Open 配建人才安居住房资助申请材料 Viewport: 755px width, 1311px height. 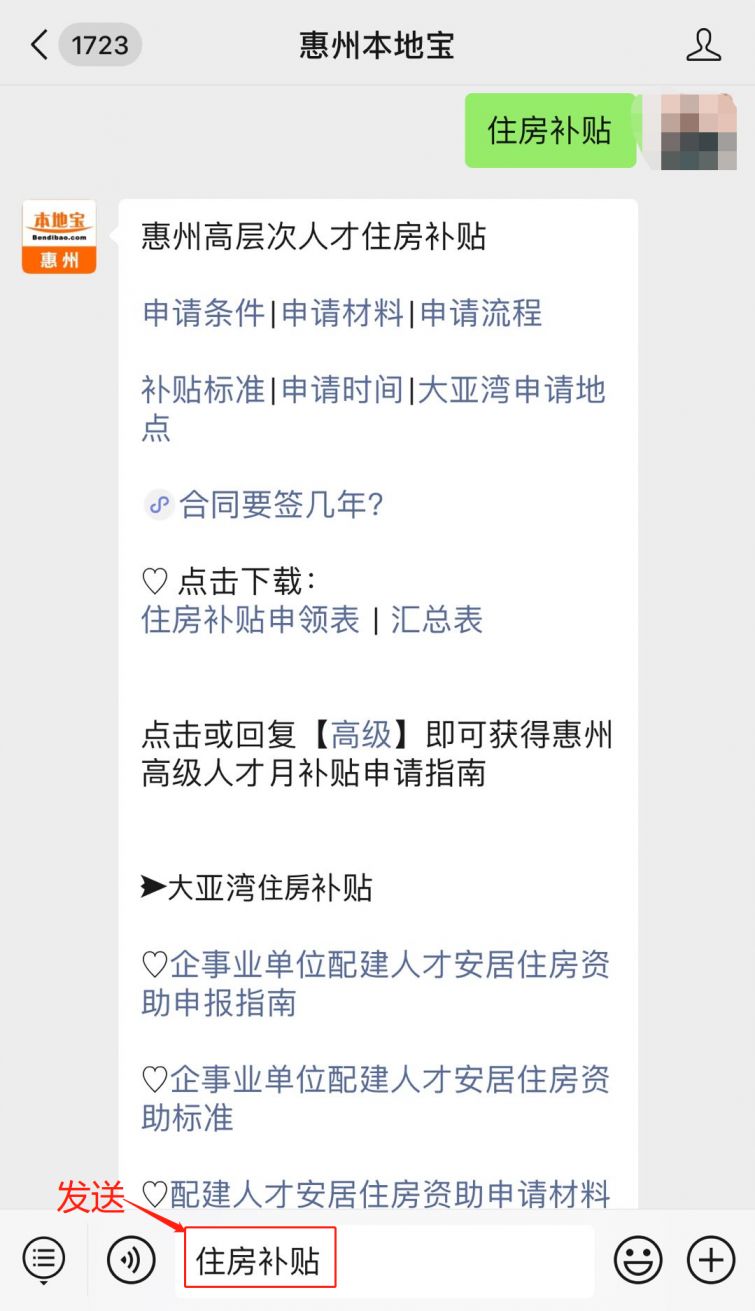[x=389, y=1193]
